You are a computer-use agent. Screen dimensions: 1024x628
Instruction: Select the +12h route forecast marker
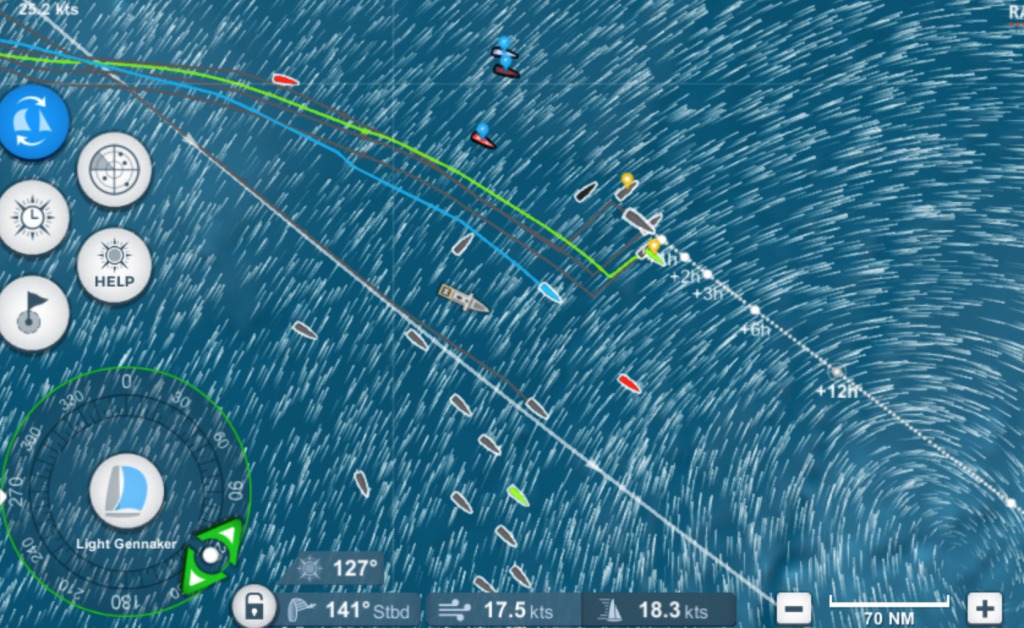(x=837, y=373)
